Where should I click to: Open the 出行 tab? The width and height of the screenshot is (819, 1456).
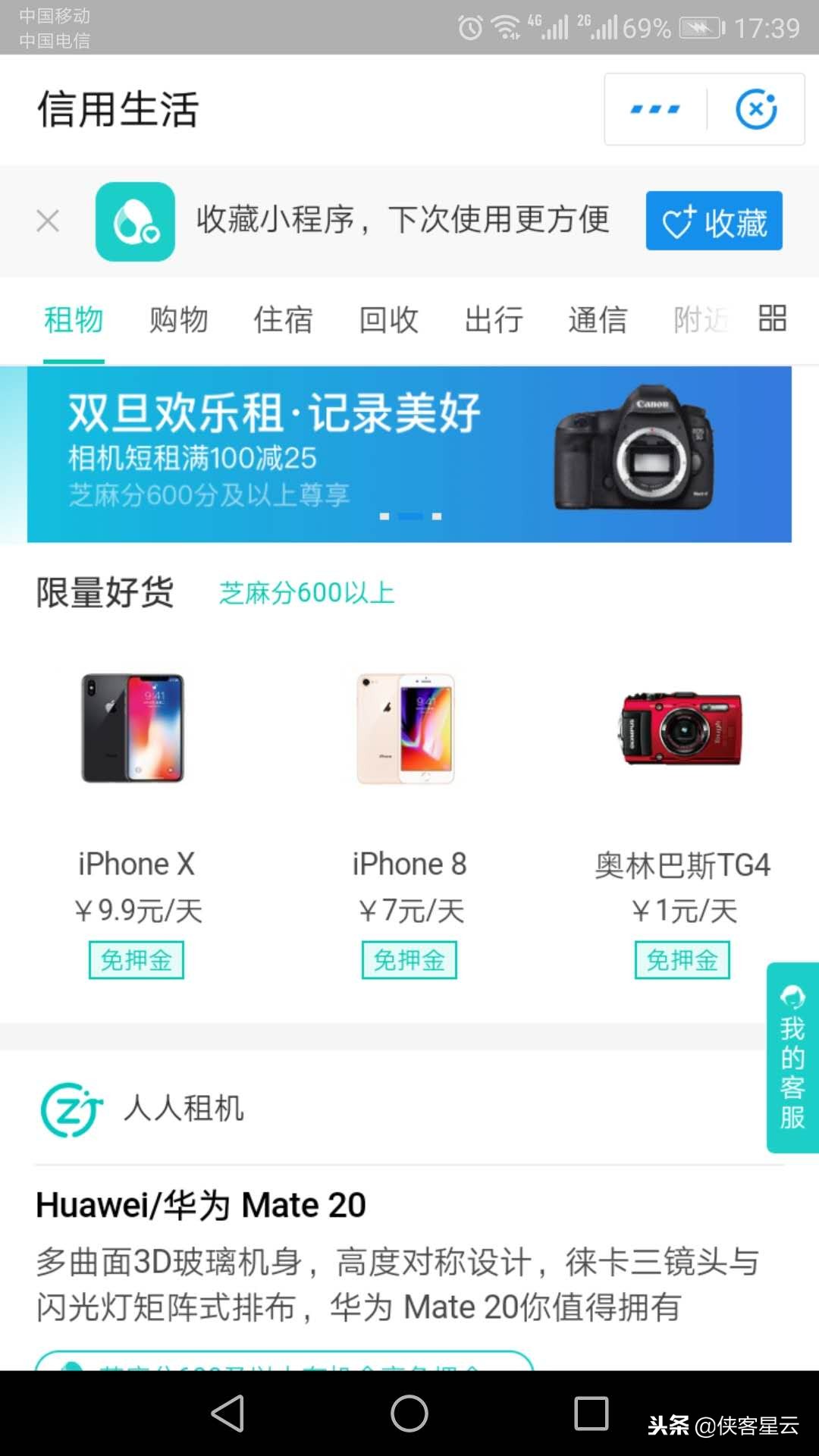494,319
